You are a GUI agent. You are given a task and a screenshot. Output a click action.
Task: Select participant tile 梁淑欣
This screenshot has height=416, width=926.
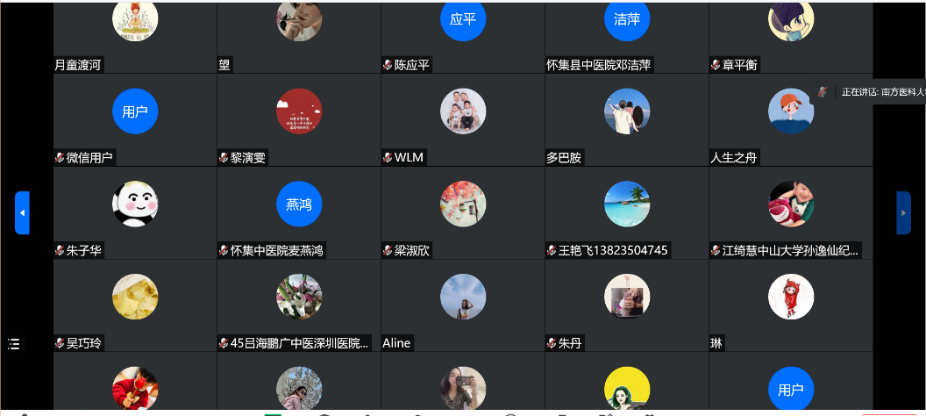tap(462, 212)
